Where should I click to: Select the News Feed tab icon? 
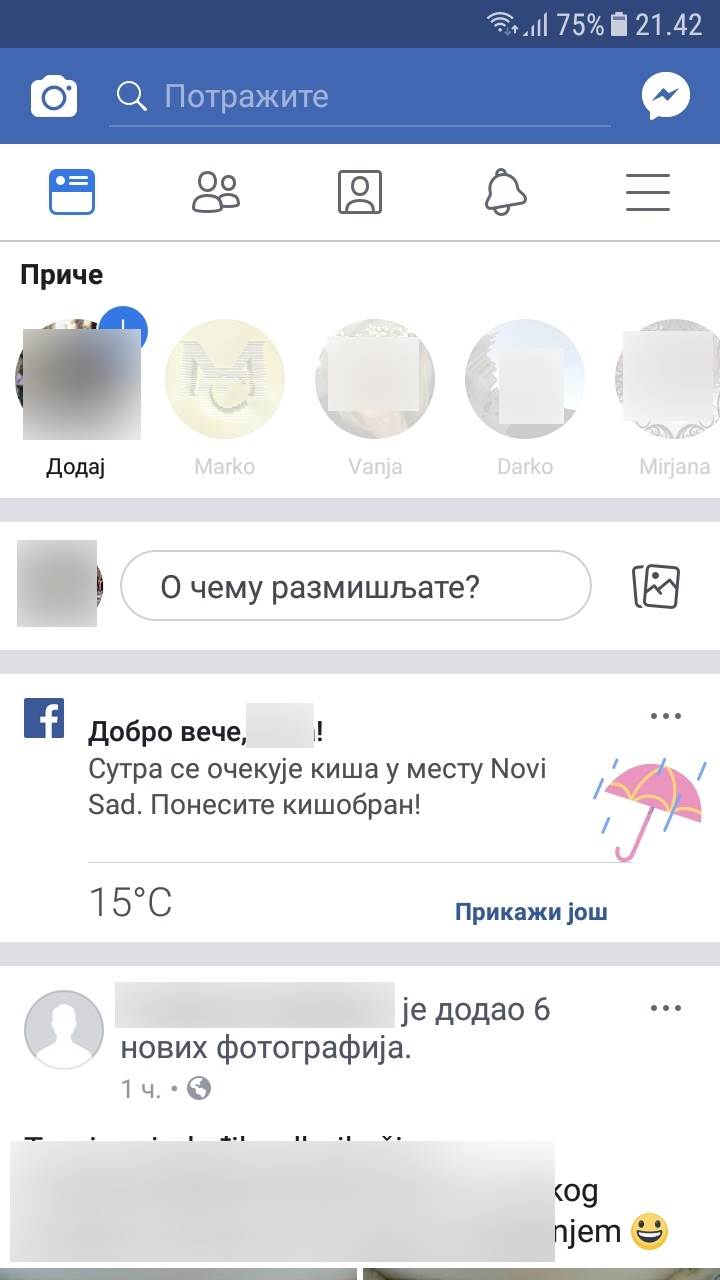(71, 191)
